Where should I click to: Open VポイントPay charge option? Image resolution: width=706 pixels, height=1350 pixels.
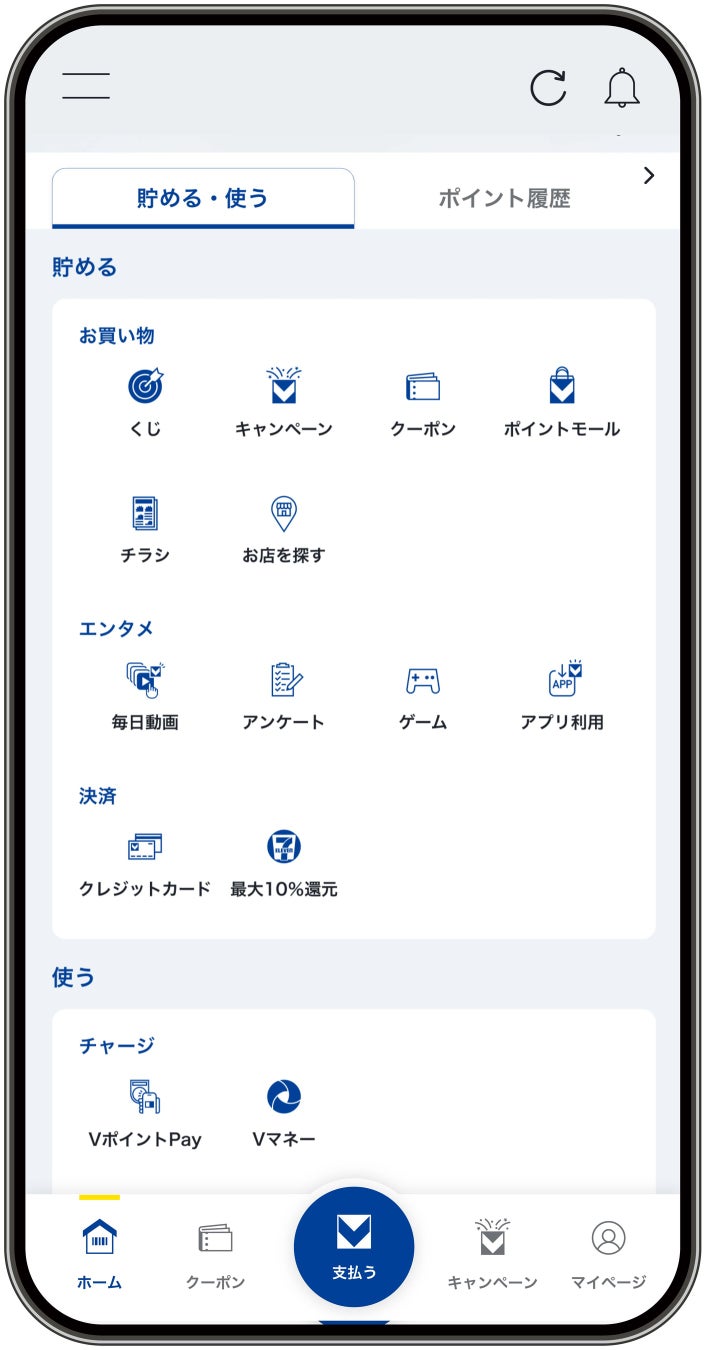coord(145,1113)
